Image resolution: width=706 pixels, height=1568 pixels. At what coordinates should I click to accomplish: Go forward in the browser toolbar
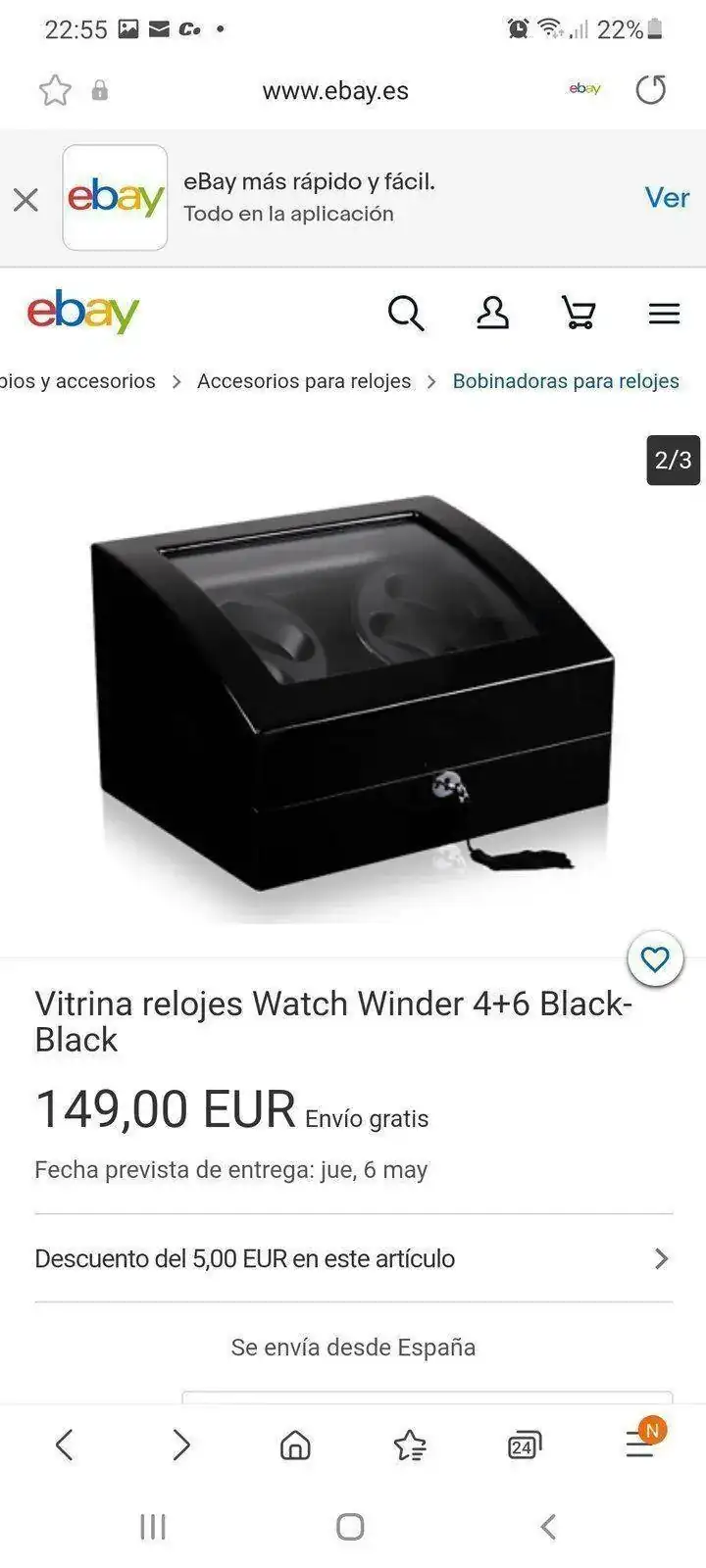pos(181,1445)
